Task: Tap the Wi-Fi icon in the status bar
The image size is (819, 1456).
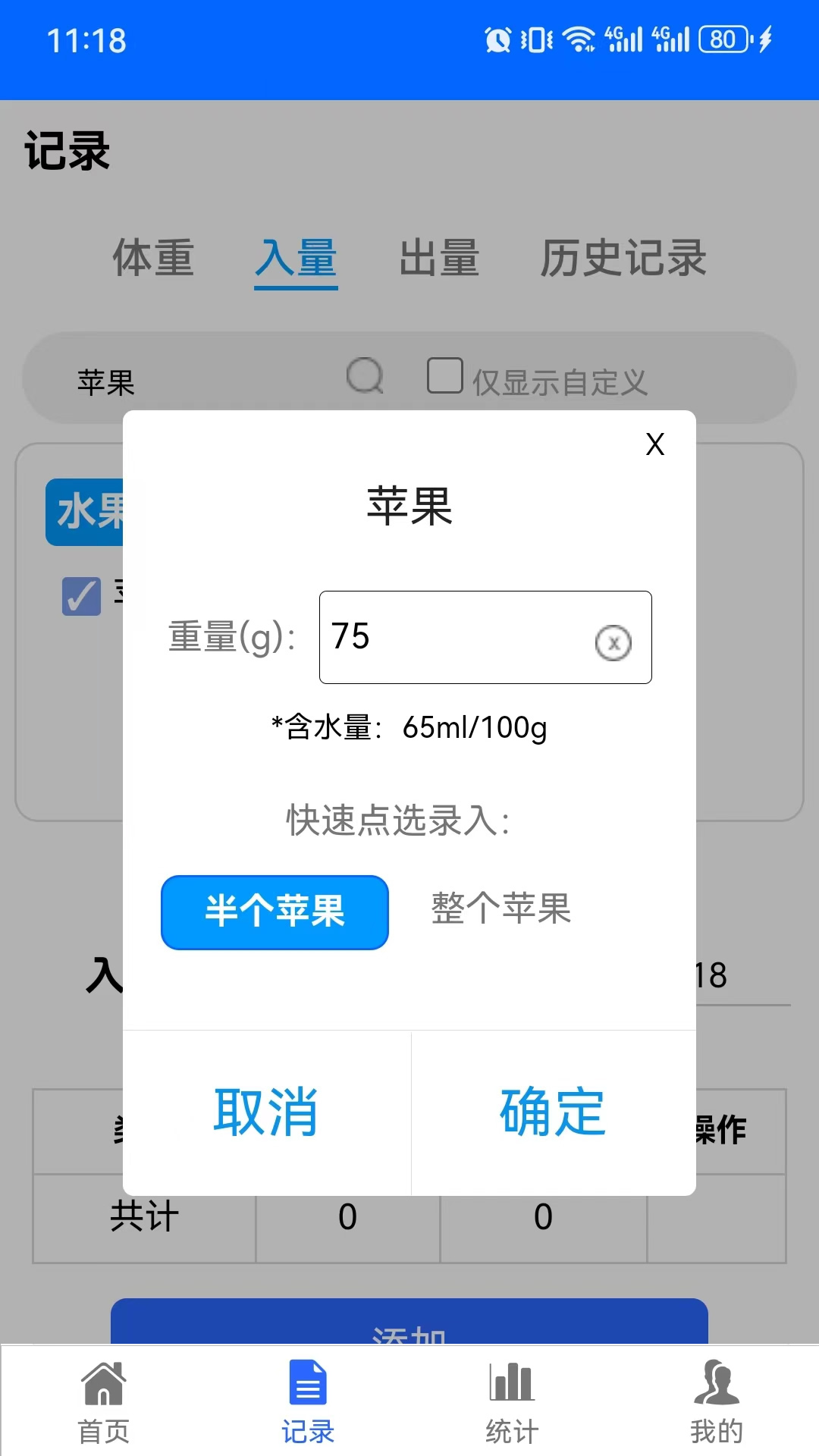Action: point(580,39)
